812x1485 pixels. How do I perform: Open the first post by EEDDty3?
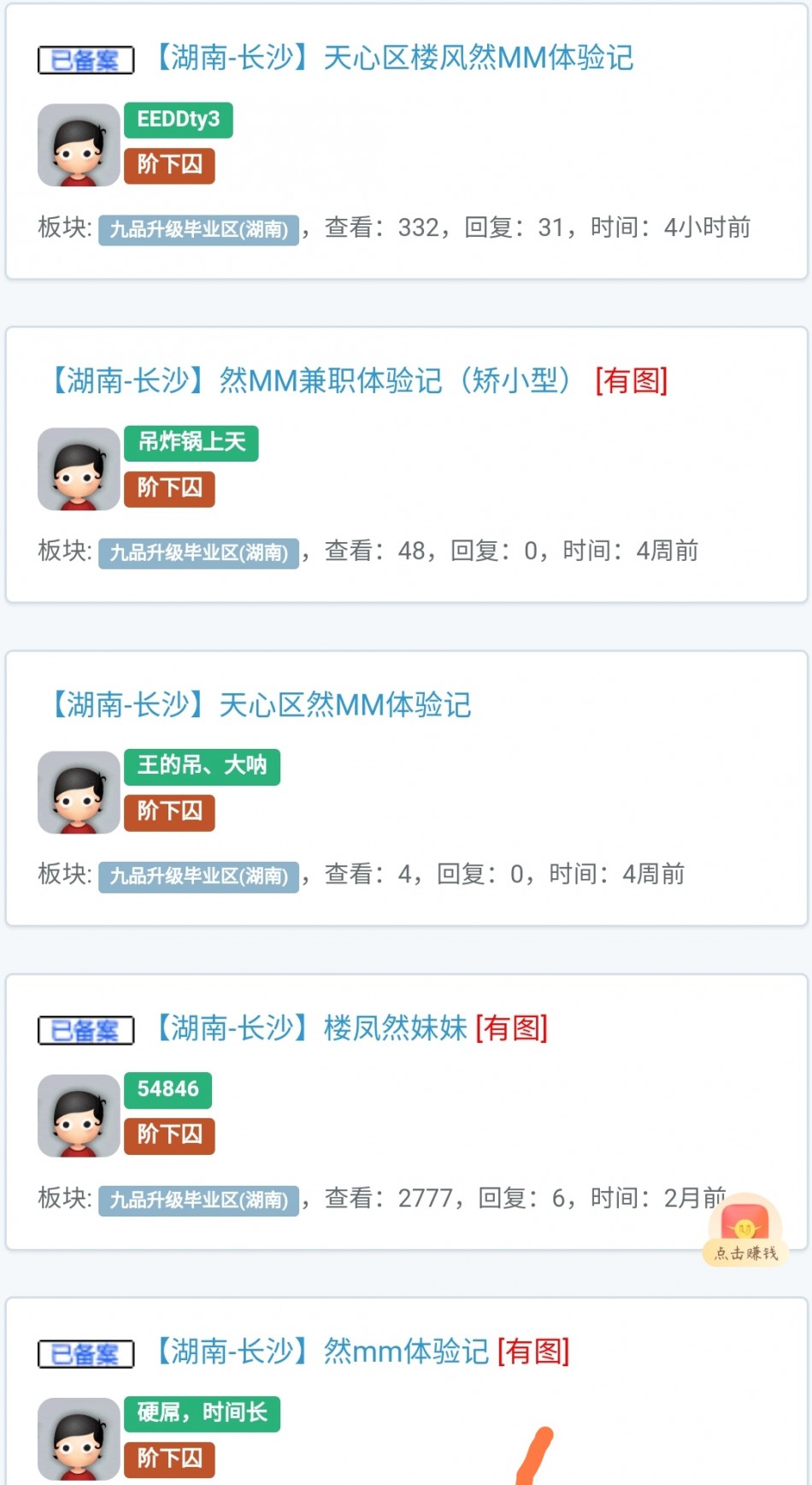[x=393, y=58]
